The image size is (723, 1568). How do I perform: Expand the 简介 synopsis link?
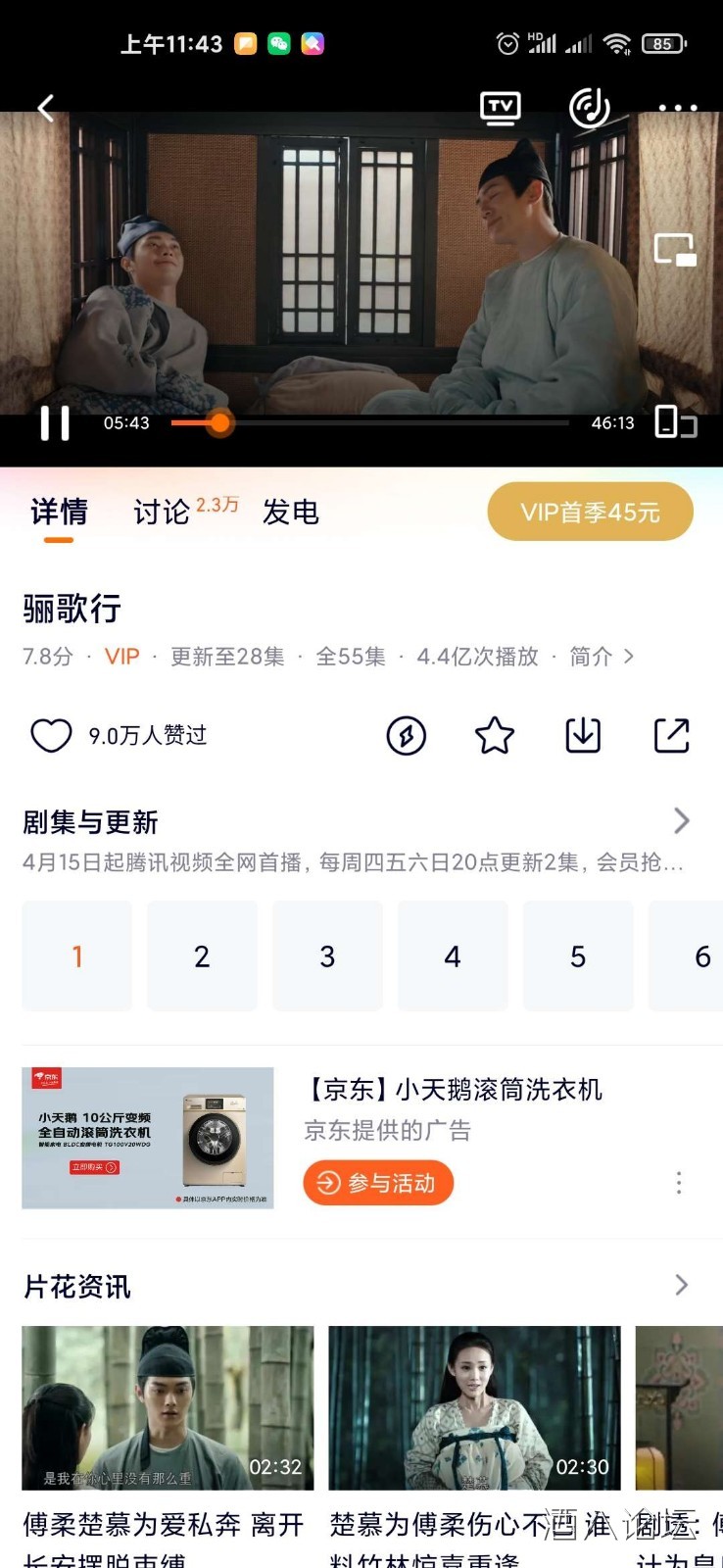point(601,657)
